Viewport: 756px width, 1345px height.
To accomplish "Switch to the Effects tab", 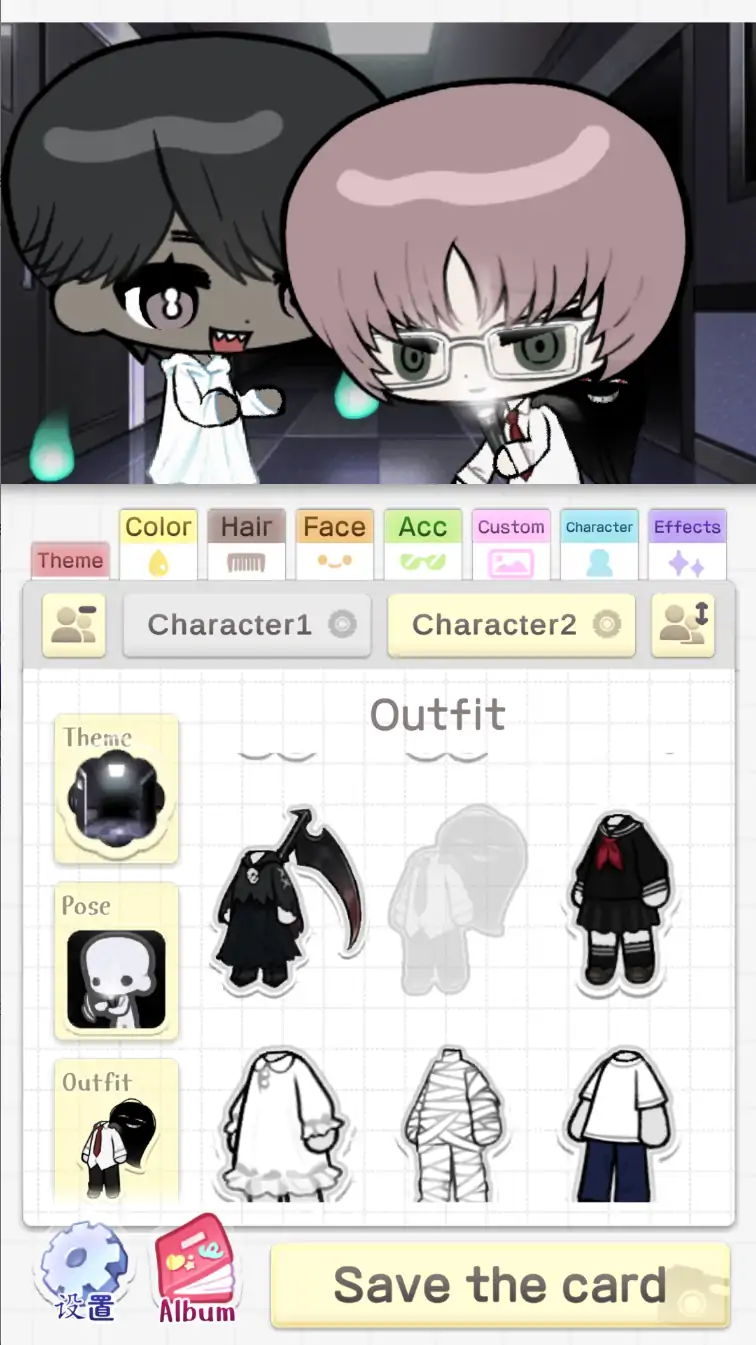I will 687,544.
